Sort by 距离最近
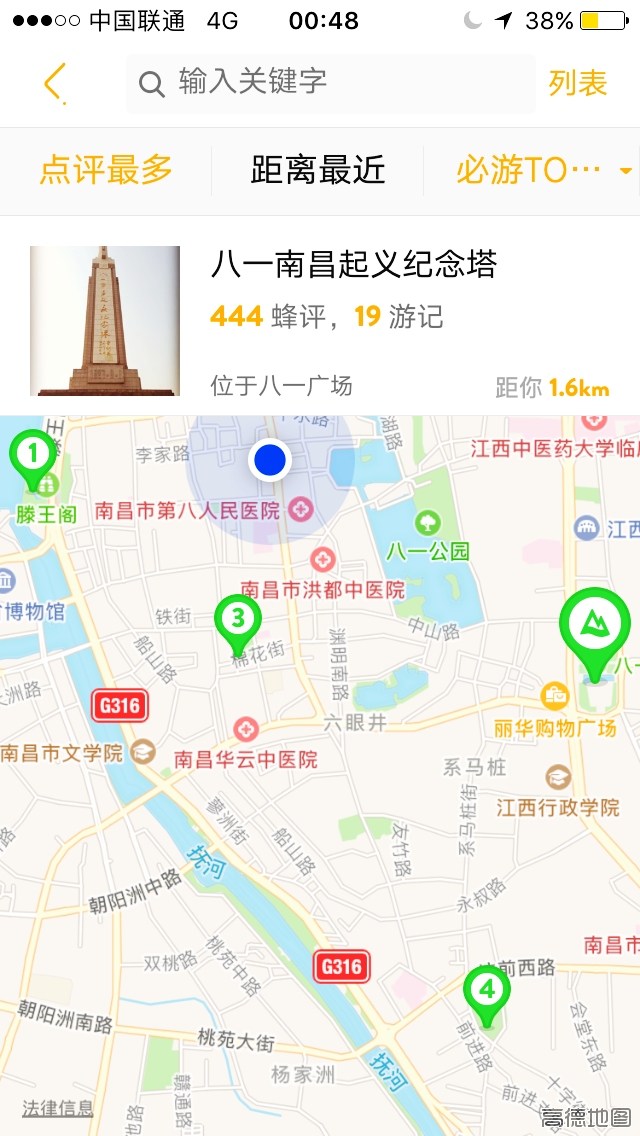Image resolution: width=640 pixels, height=1136 pixels. coord(318,171)
